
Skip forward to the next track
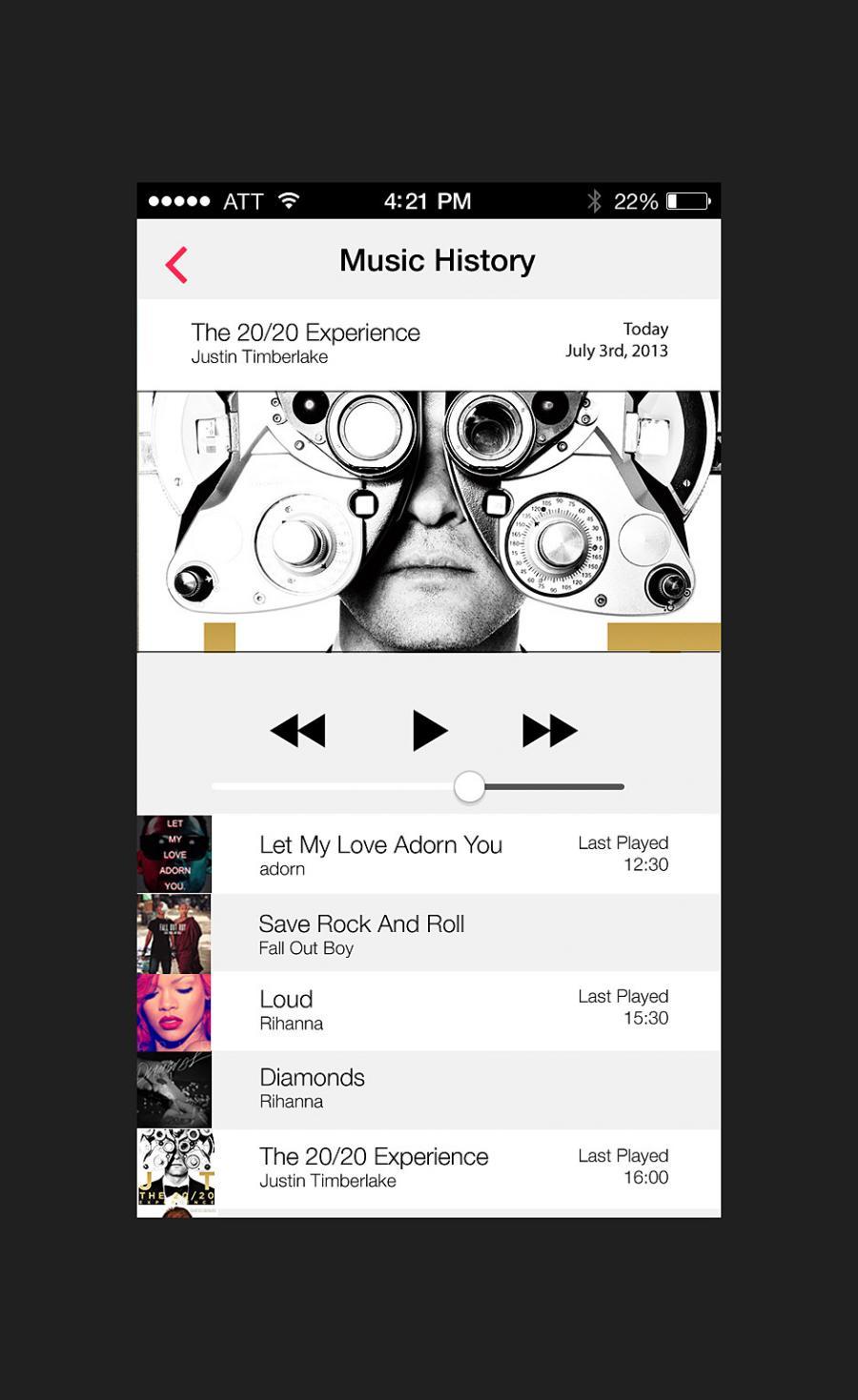pos(550,731)
